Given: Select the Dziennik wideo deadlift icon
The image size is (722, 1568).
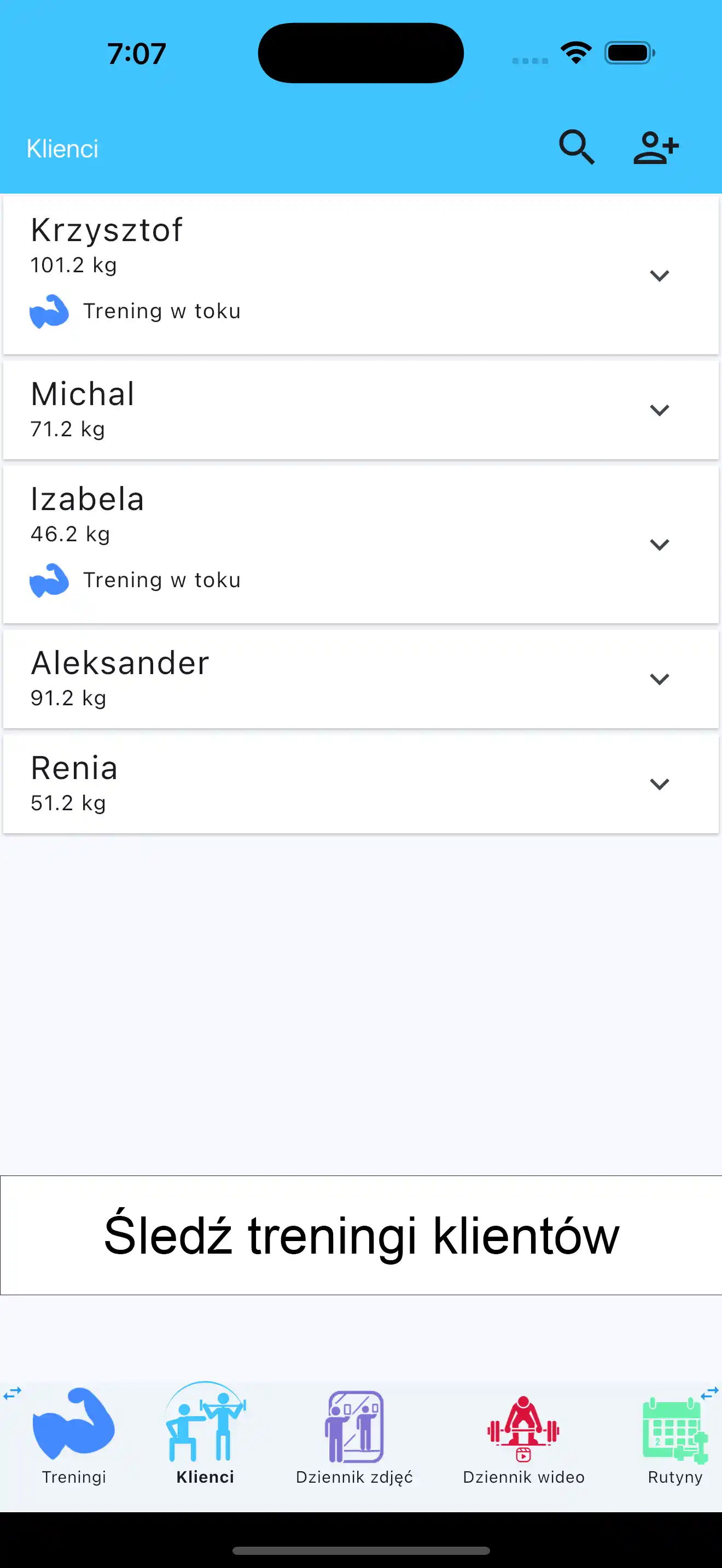Looking at the screenshot, I should point(523,1427).
